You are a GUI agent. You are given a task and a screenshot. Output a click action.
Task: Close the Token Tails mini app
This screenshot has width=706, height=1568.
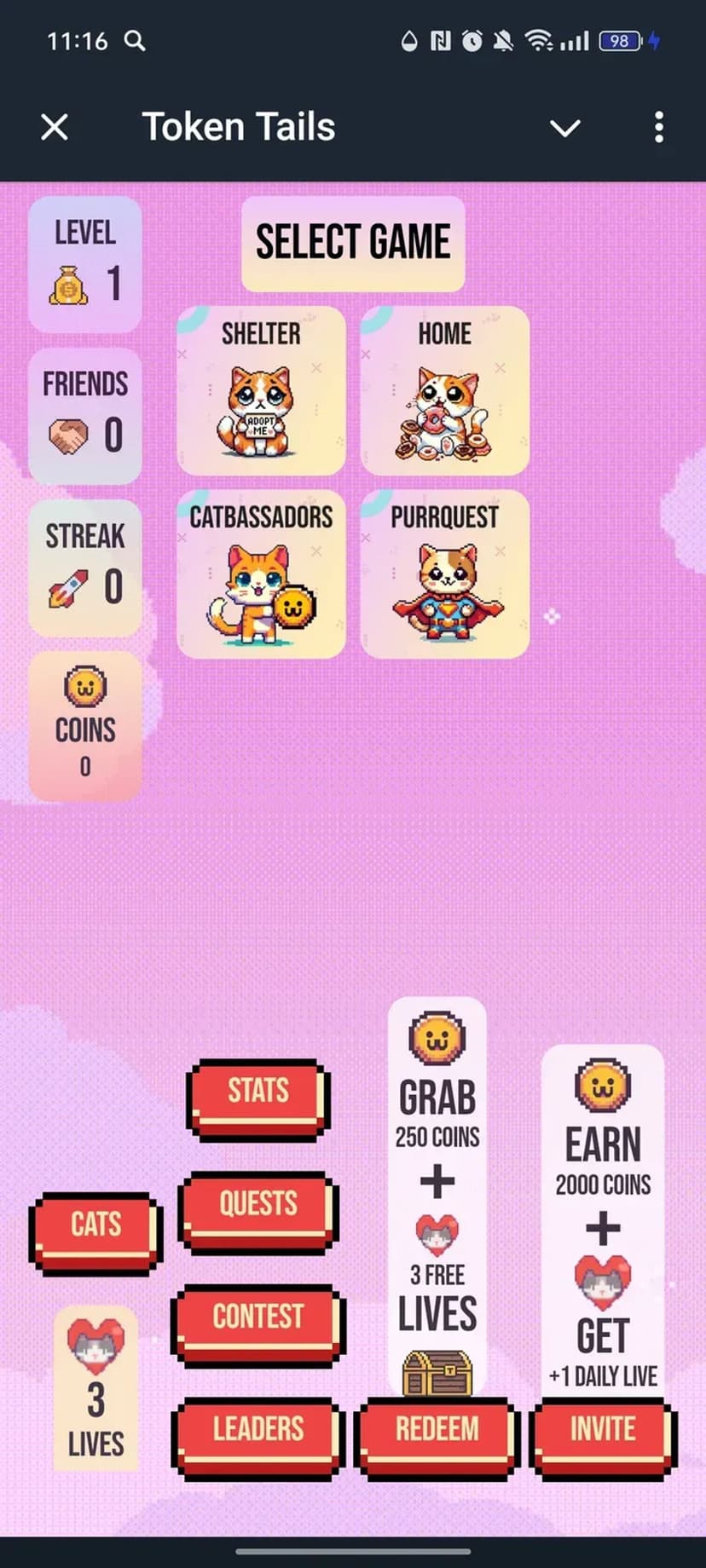[x=55, y=128]
